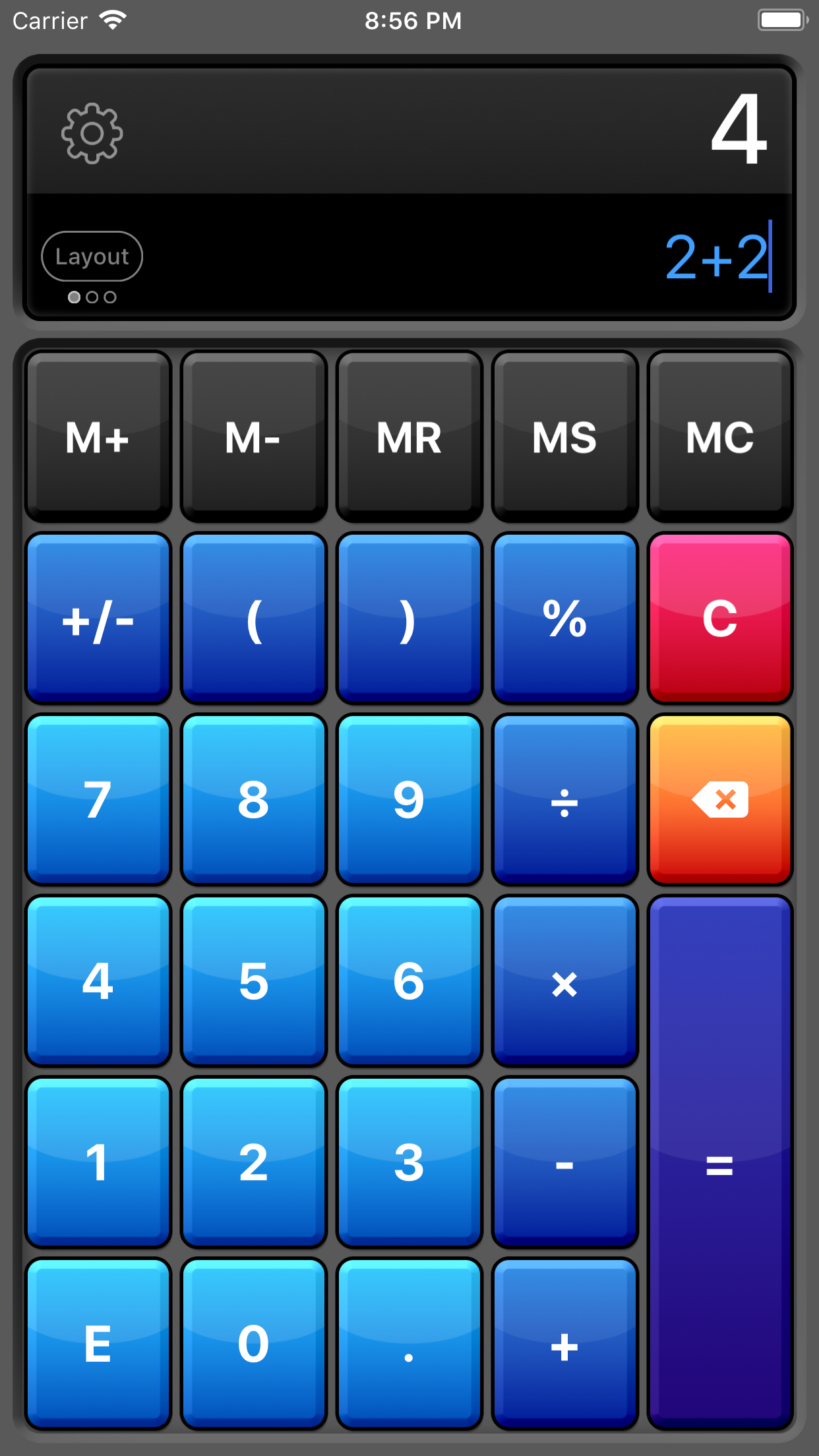Store value with MS
This screenshot has height=1456, width=819.
(x=564, y=437)
